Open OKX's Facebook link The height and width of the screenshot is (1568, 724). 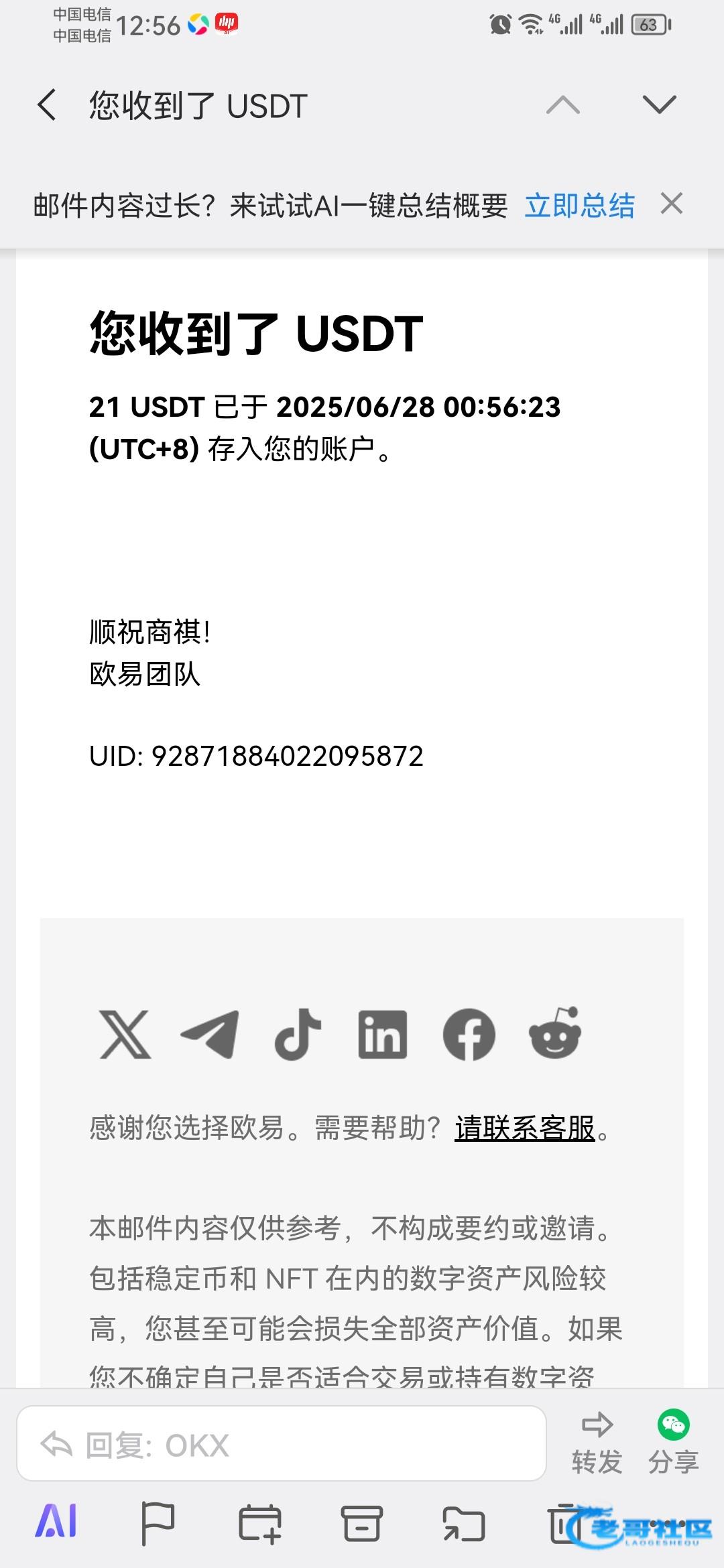[469, 1035]
